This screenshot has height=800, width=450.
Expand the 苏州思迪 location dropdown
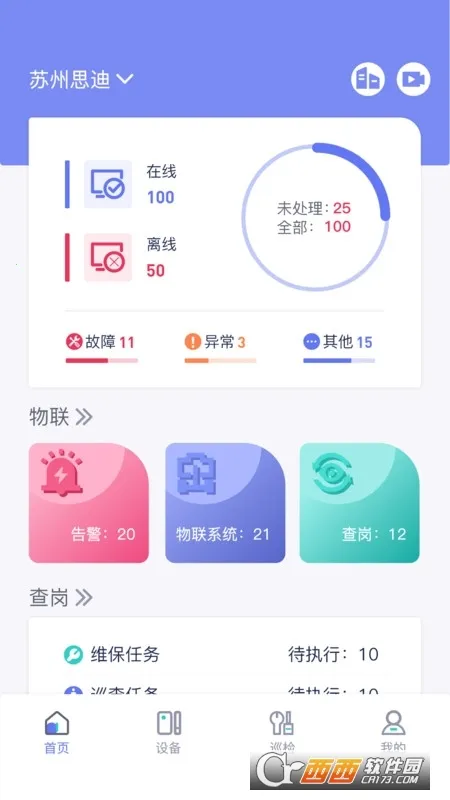point(81,80)
